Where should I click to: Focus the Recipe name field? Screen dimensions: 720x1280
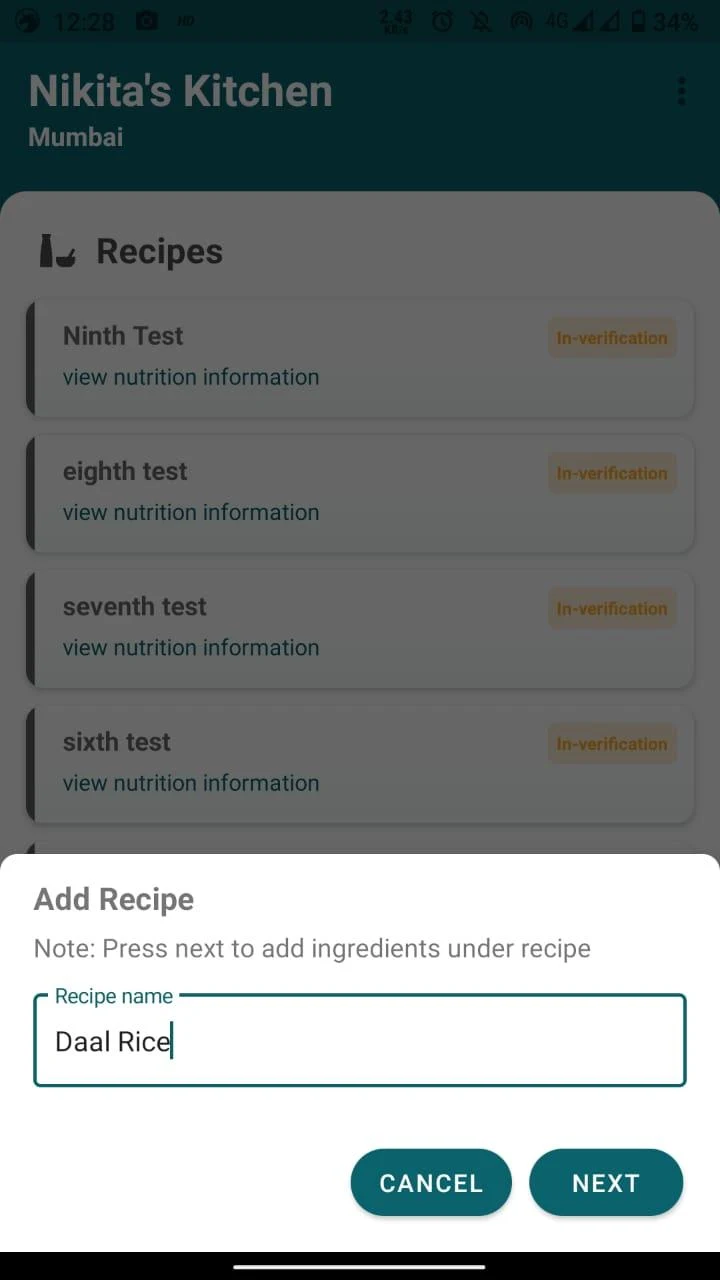click(360, 1040)
